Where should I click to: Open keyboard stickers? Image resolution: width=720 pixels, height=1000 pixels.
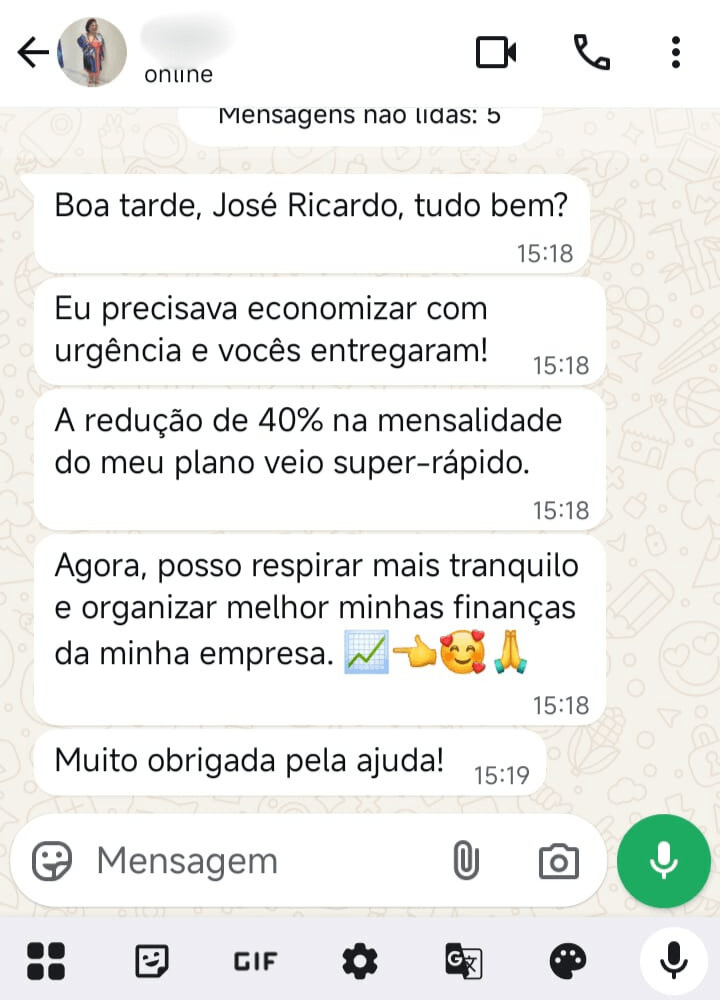(152, 961)
